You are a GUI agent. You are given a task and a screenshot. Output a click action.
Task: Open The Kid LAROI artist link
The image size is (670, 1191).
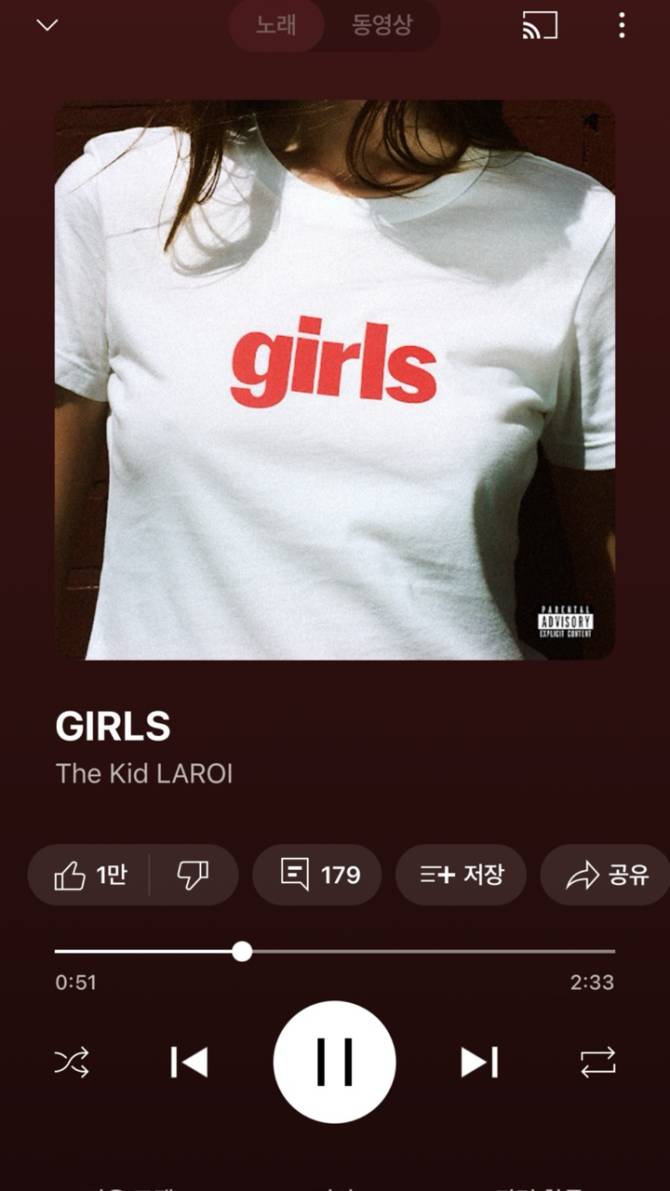pyautogui.click(x=144, y=774)
